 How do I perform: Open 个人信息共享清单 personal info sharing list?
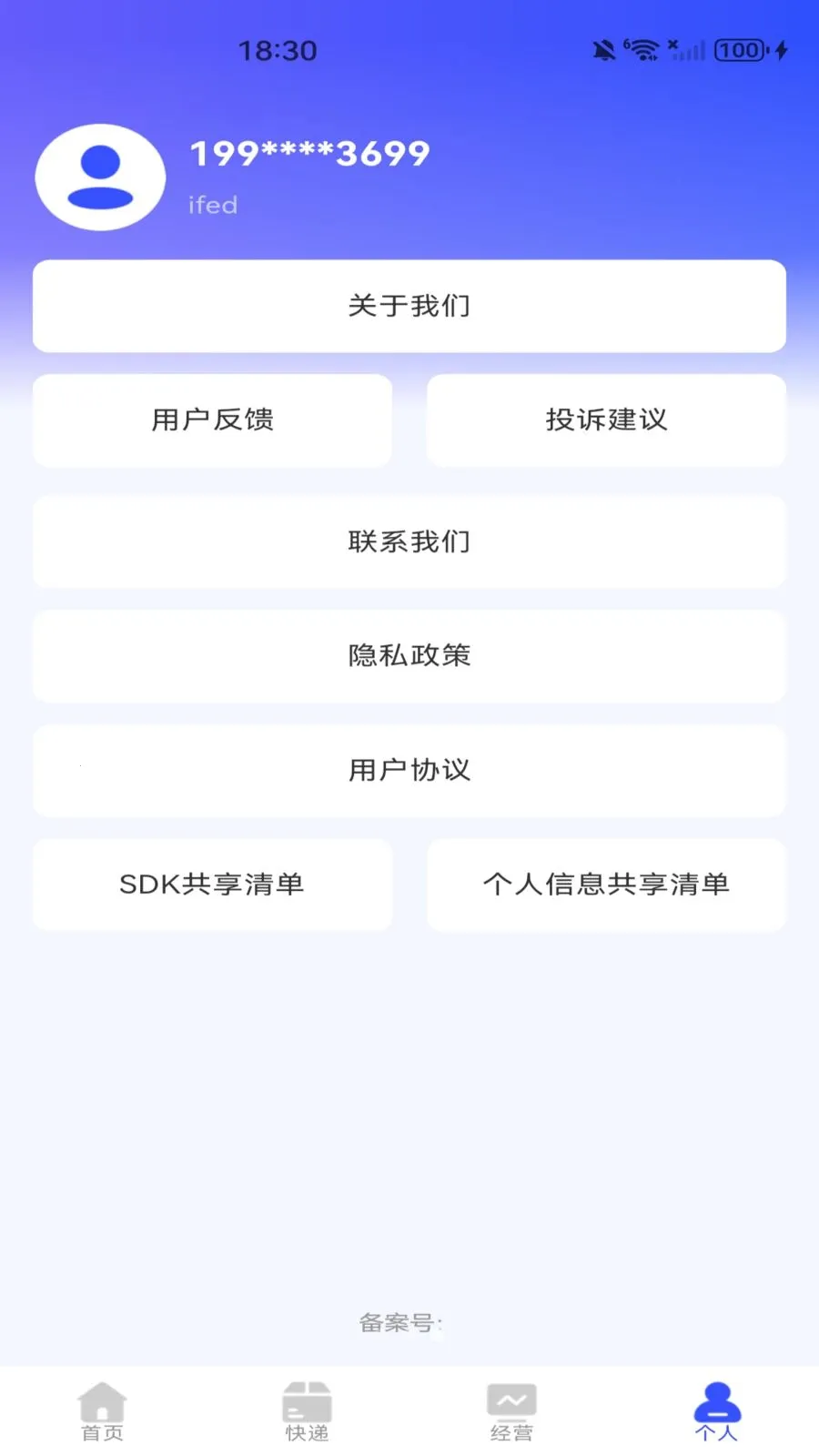(605, 884)
